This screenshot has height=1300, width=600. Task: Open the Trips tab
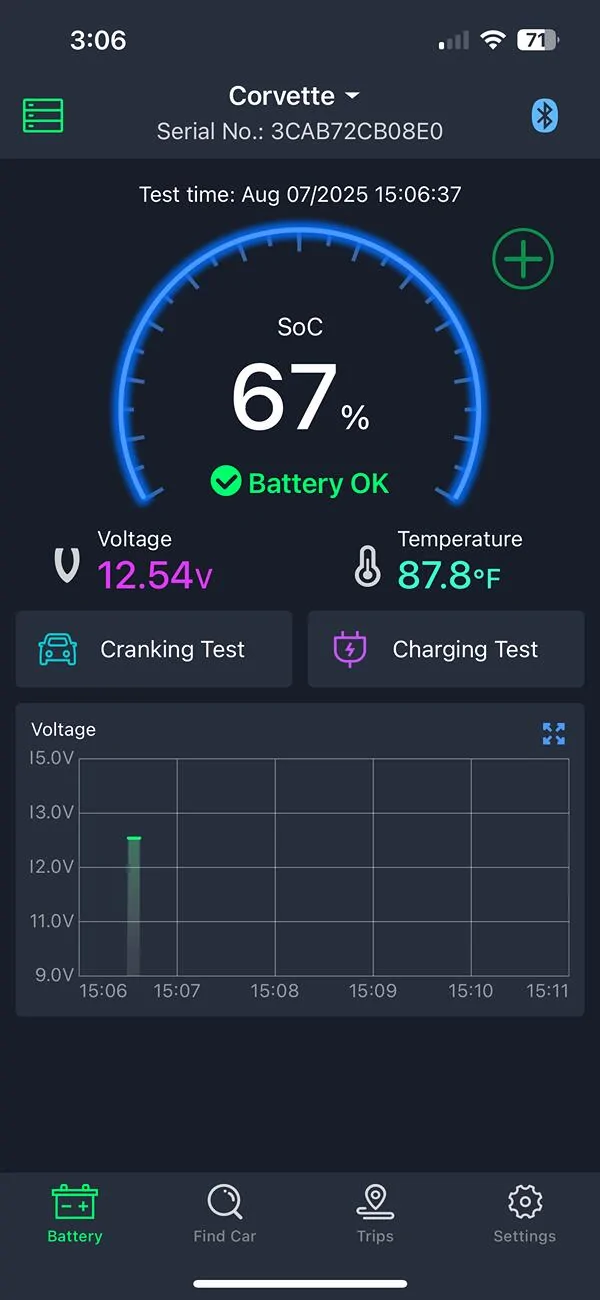click(375, 1213)
